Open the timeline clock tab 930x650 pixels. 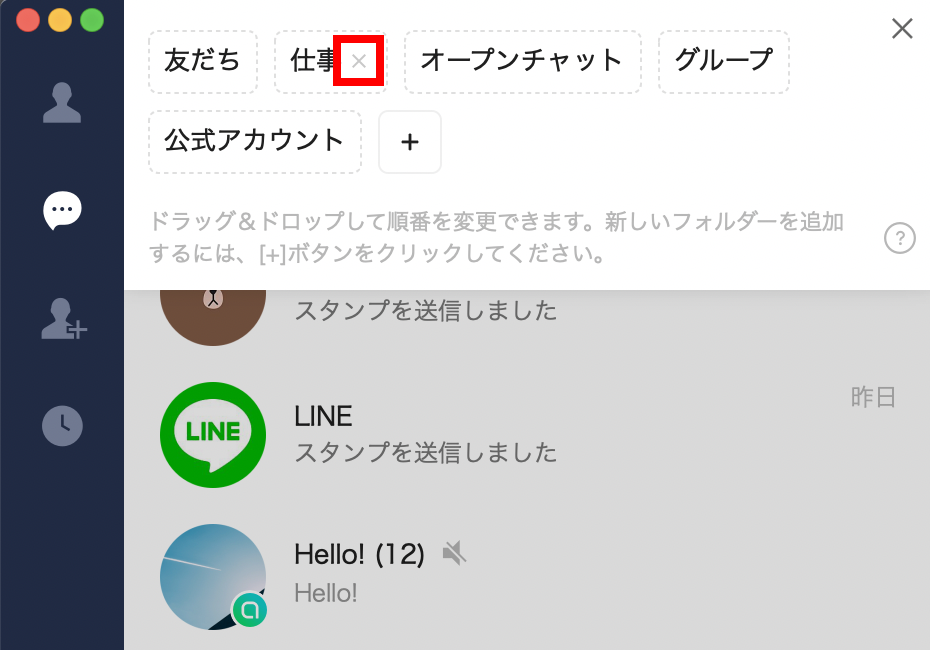coord(62,426)
